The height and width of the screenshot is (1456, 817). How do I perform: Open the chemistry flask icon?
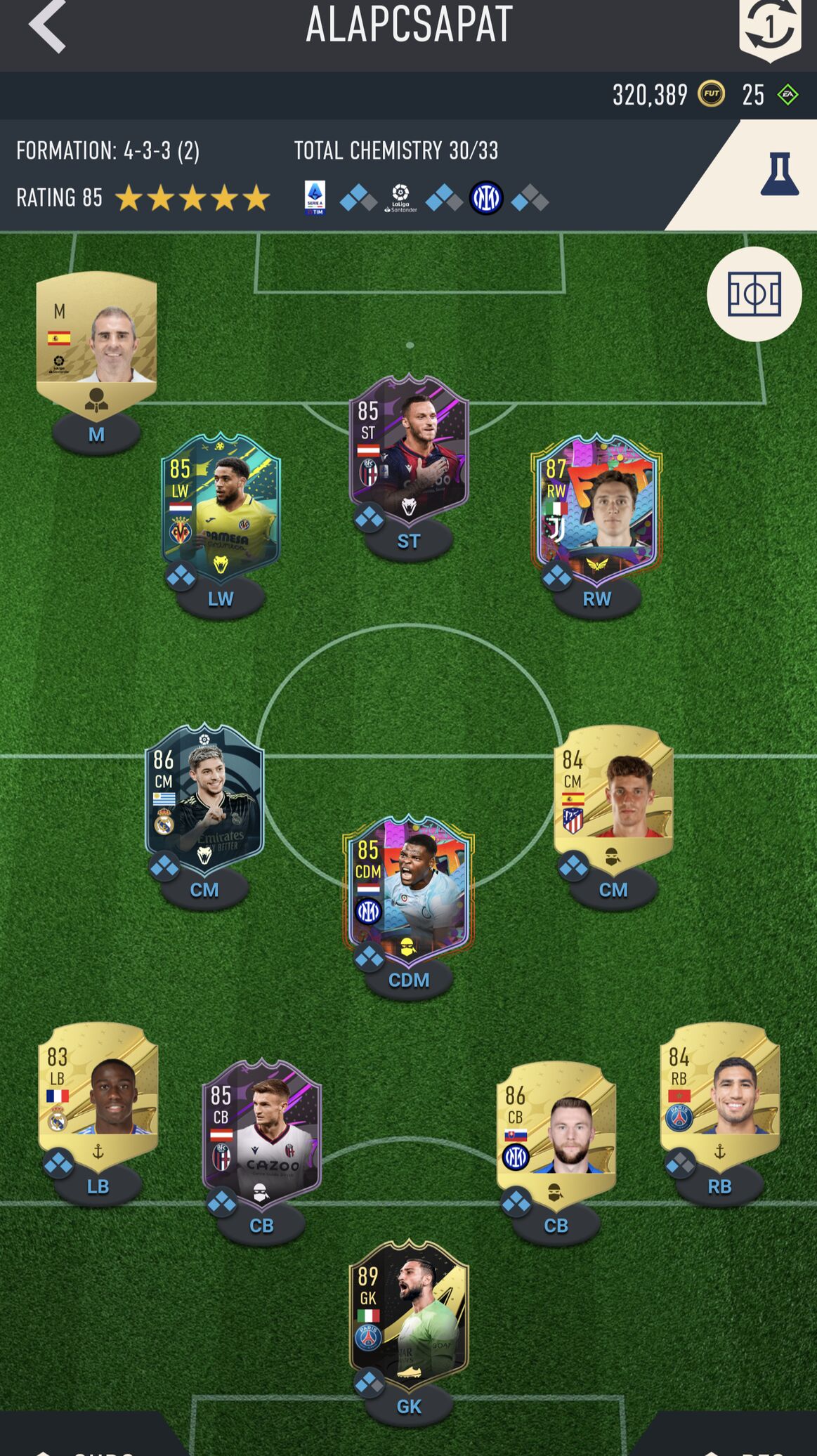click(780, 175)
